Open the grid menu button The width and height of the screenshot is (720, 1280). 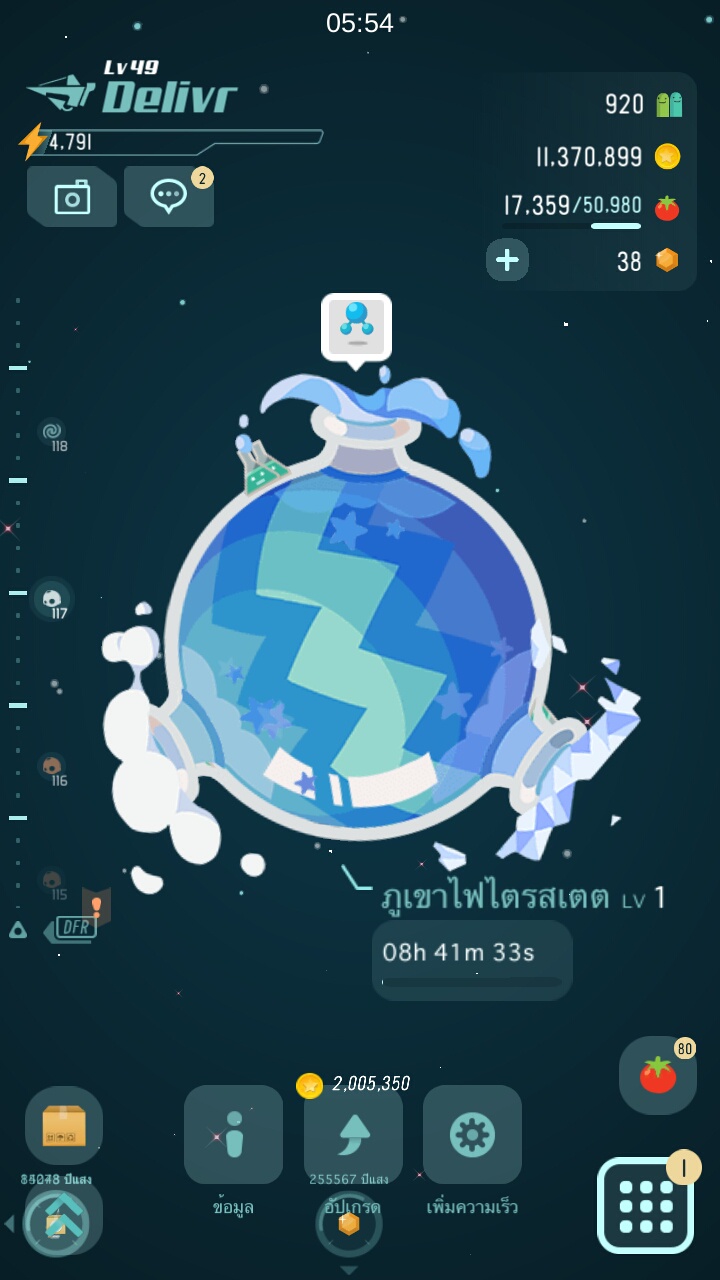645,1205
